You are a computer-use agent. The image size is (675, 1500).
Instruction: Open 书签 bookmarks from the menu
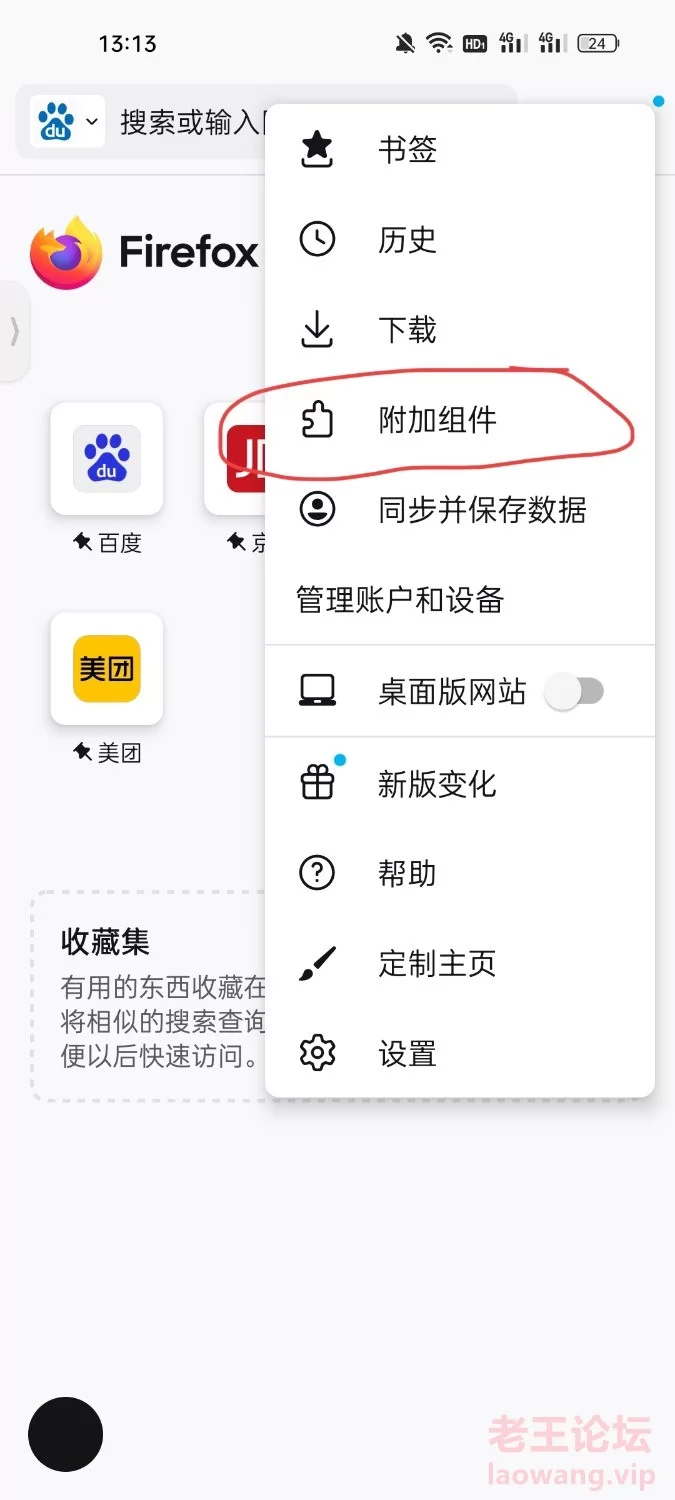coord(406,150)
